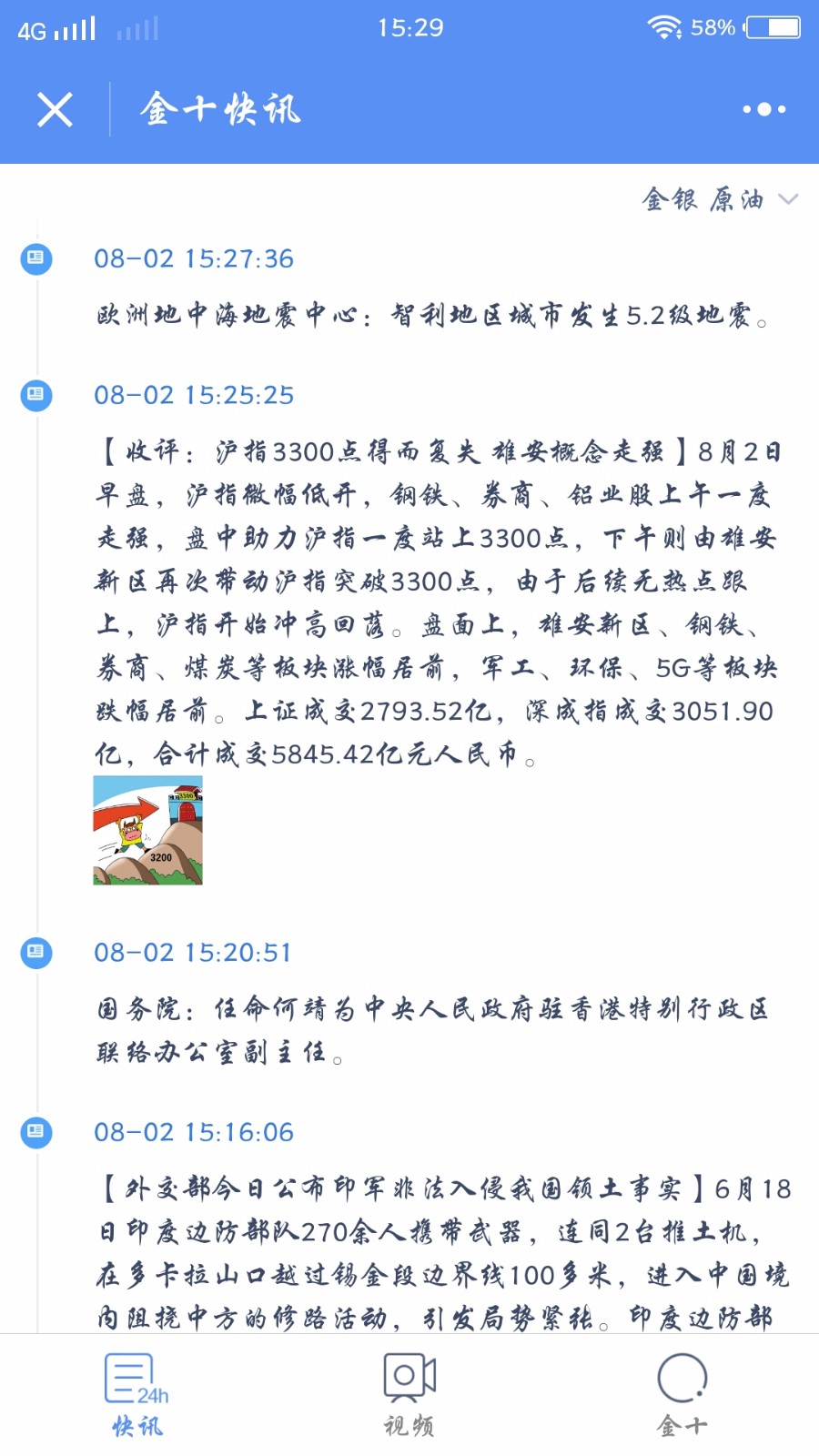Open the 3300 cartoon thumbnail image

tap(147, 830)
